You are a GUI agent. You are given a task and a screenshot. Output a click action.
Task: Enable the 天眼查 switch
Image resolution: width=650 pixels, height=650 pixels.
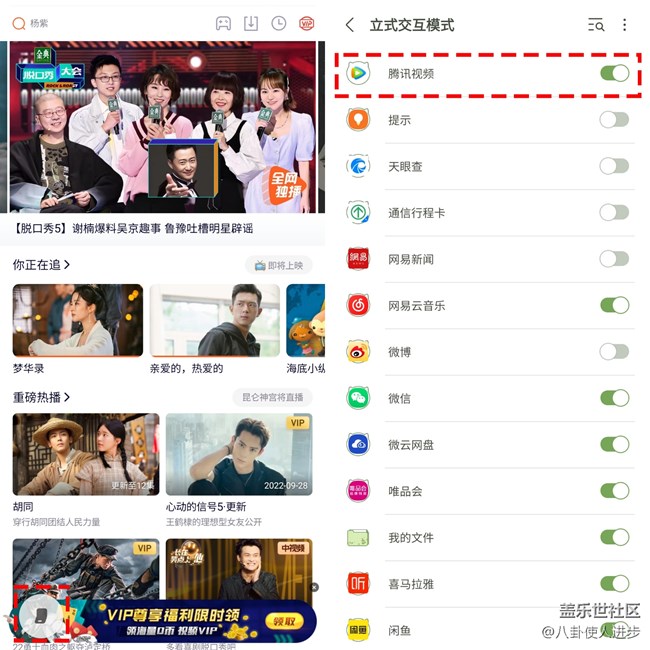(614, 166)
